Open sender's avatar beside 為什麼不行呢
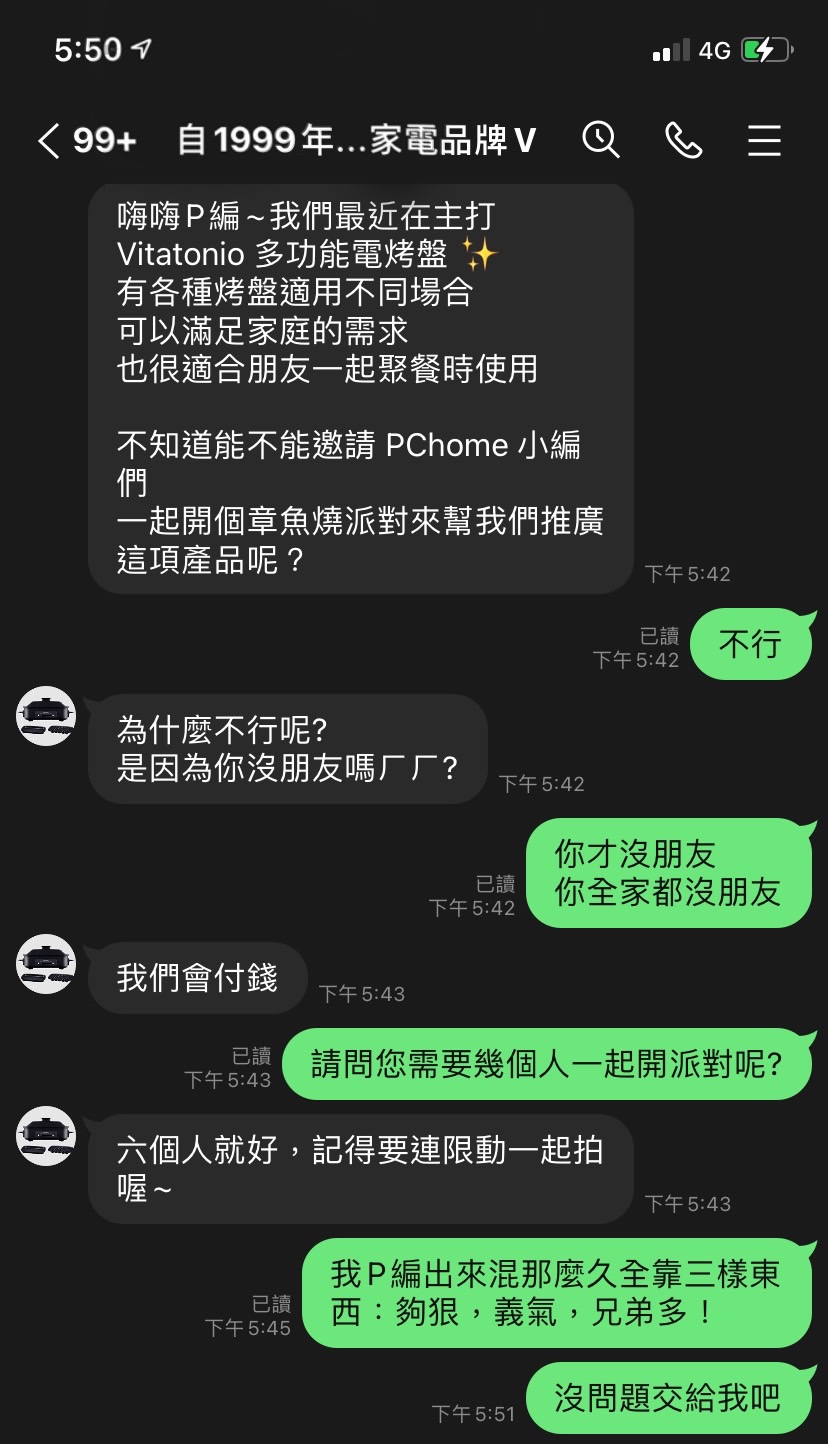 [x=46, y=716]
